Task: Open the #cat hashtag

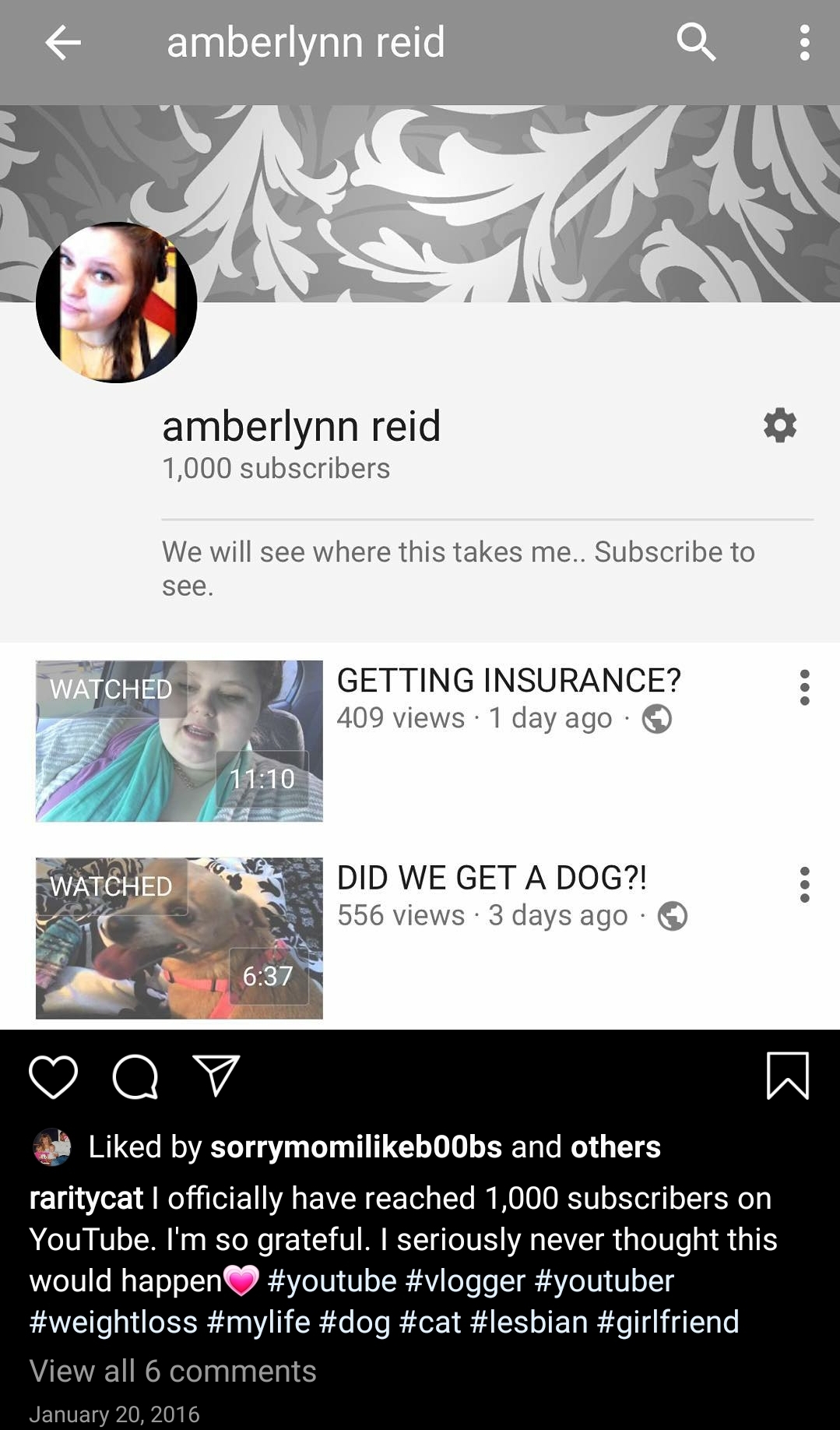Action: 430,1323
